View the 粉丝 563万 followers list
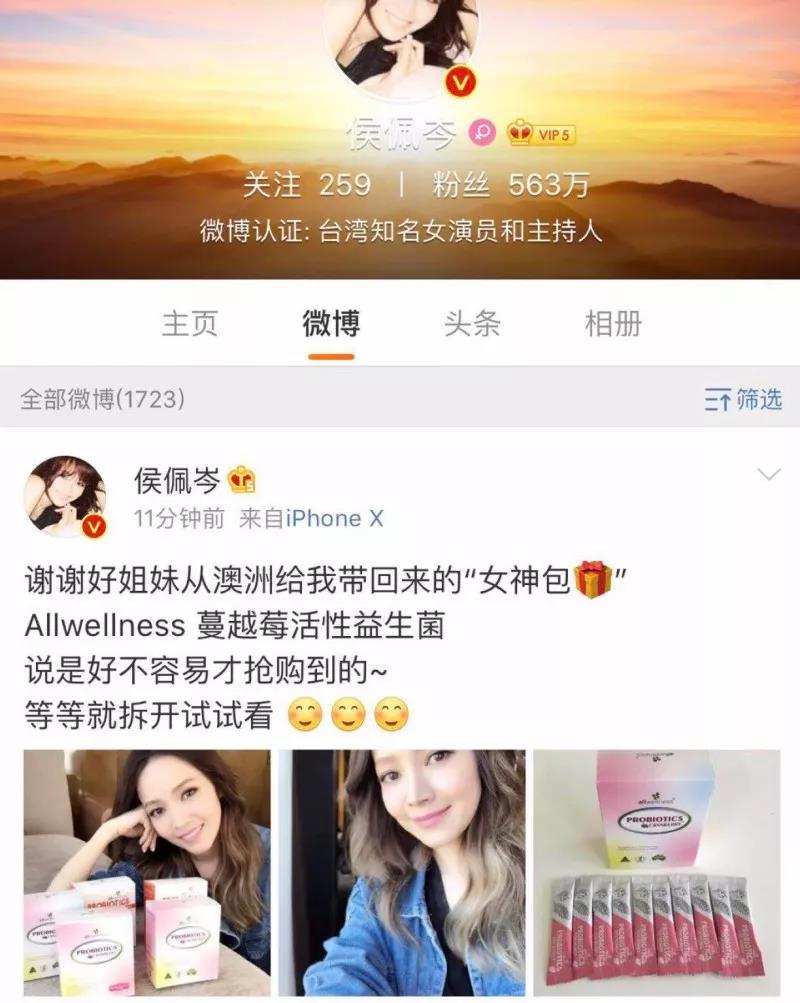This screenshot has width=800, height=1003. [511, 185]
